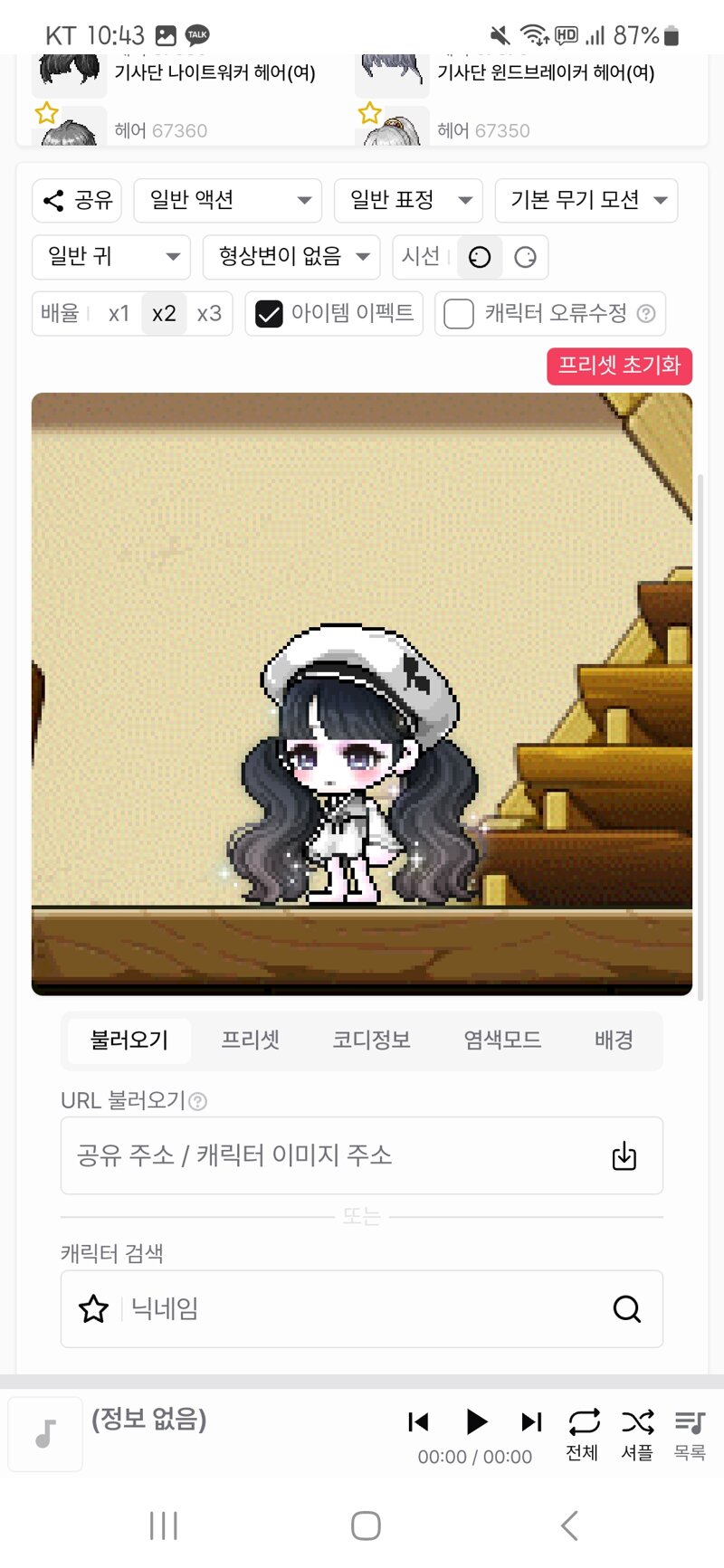
Task: Open the 기본 무기 모션 dropdown
Action: pos(586,201)
